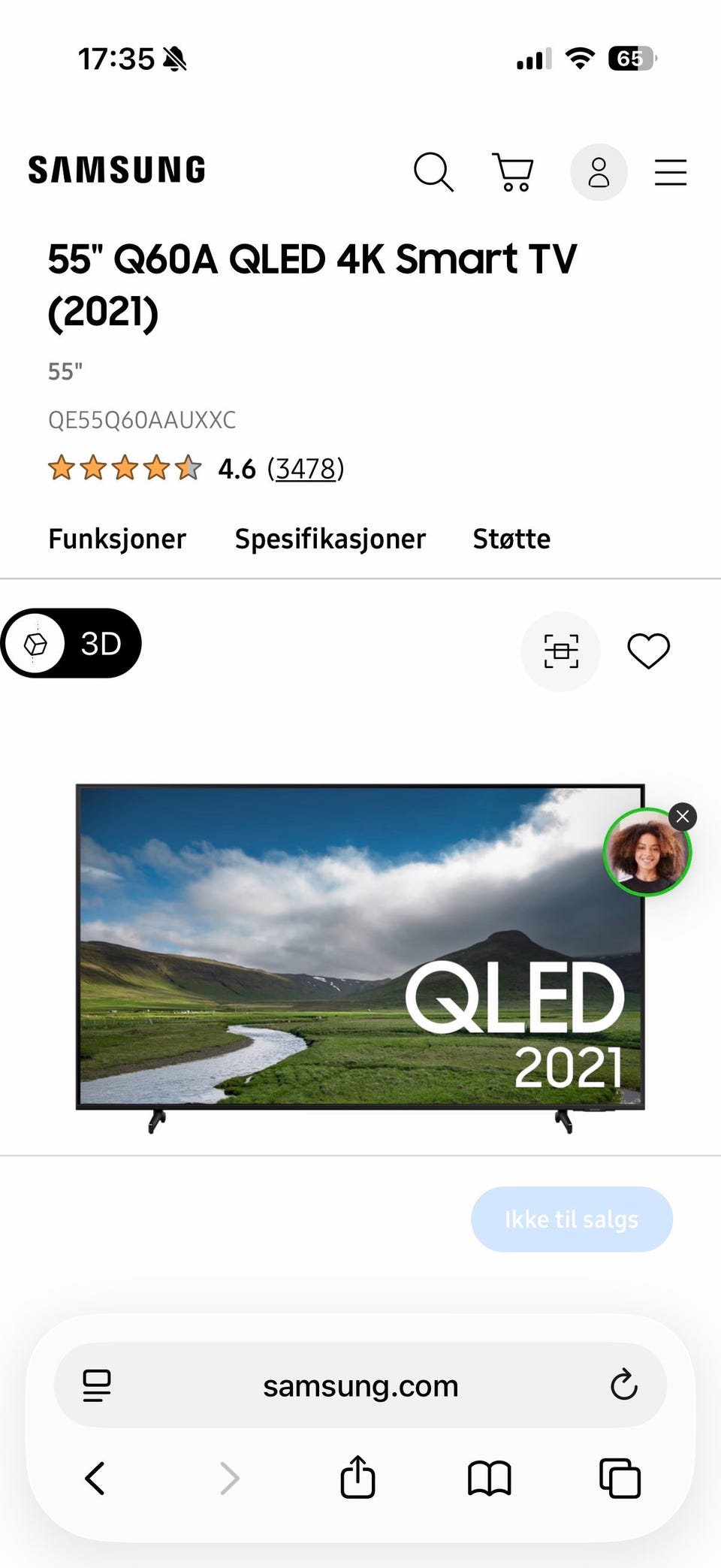721x1568 pixels.
Task: Open the account profile icon
Action: click(x=599, y=171)
